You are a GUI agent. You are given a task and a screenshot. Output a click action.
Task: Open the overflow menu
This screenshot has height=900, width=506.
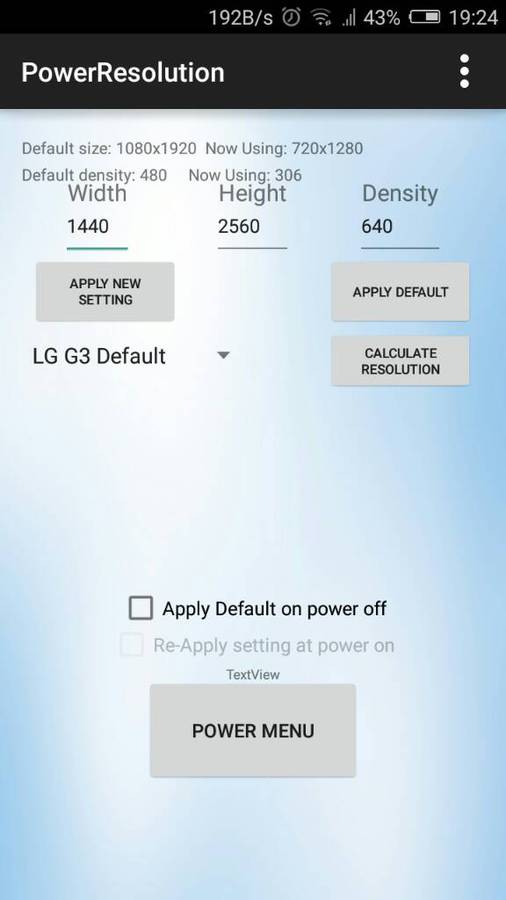(464, 71)
